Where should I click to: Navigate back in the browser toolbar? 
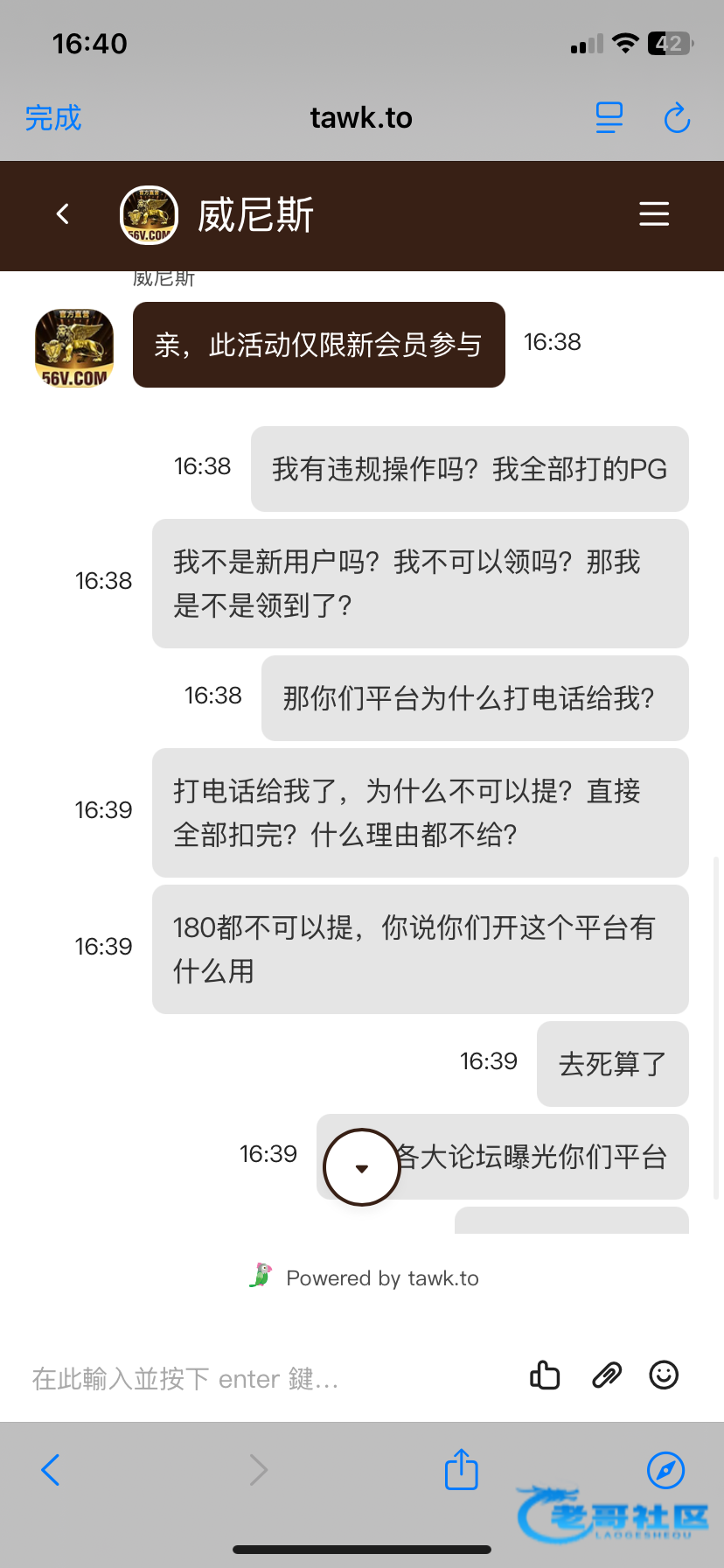[51, 1470]
